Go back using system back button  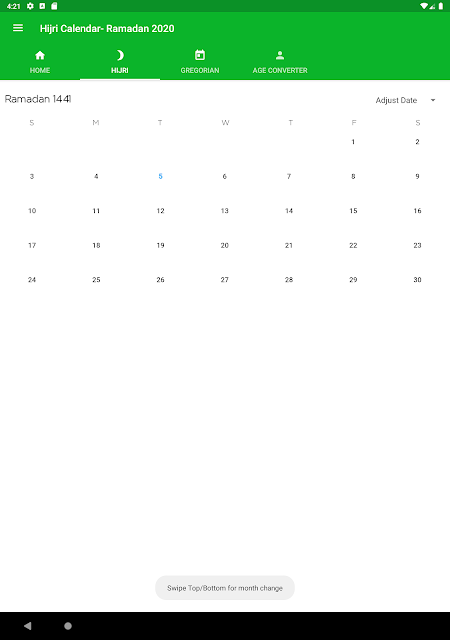coord(28,626)
